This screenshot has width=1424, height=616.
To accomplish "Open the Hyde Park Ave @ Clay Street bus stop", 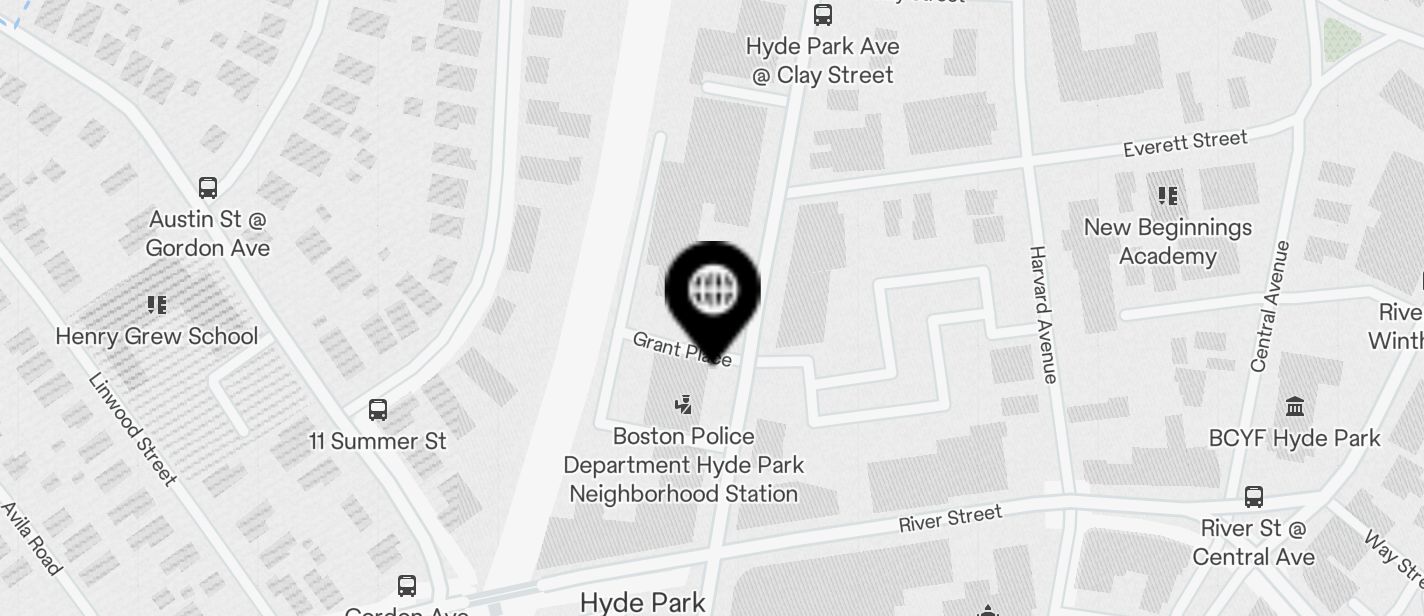I will click(823, 15).
